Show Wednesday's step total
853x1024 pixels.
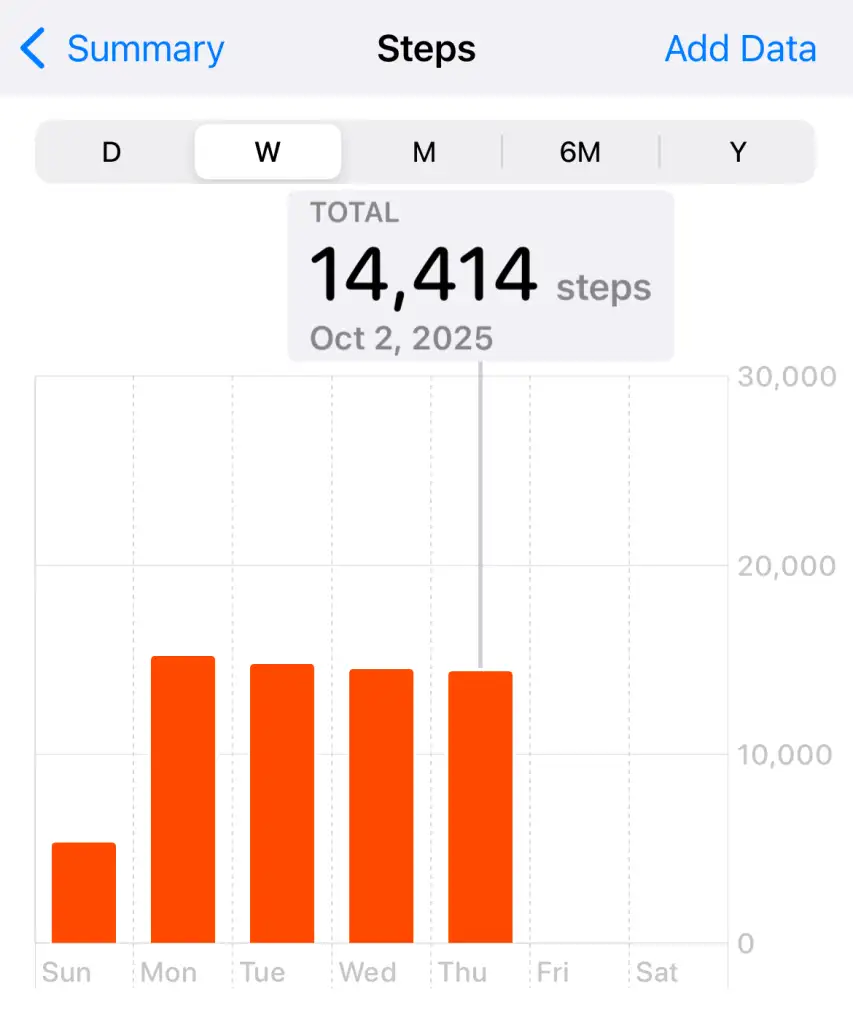(381, 806)
